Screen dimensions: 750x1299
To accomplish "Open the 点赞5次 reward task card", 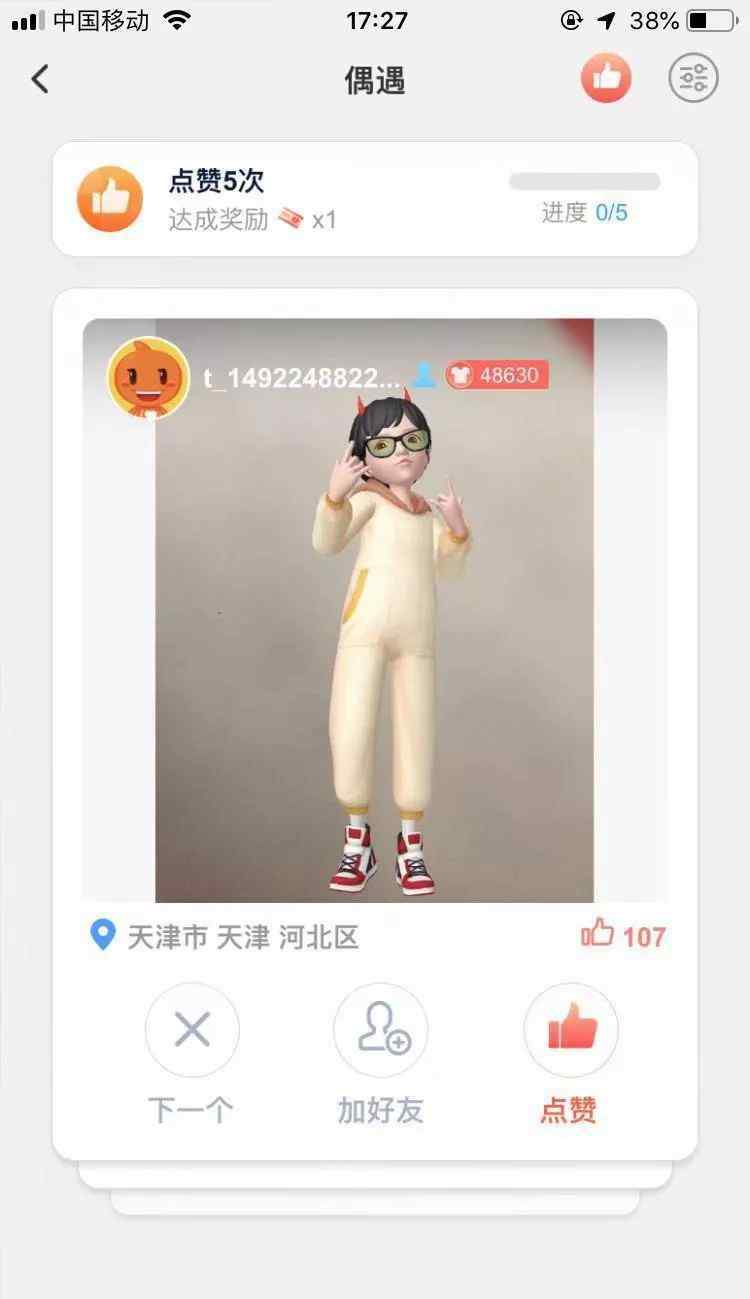I will point(375,198).
